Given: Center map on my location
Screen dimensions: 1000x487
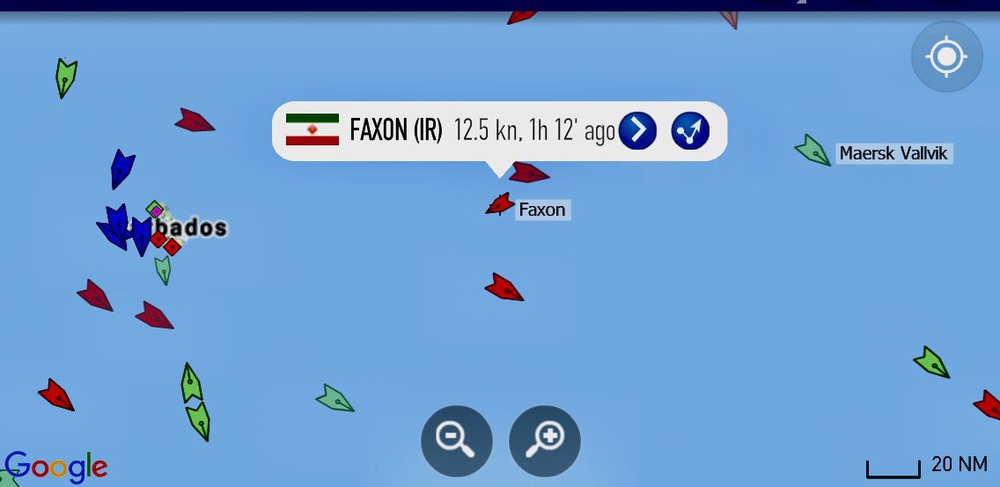Looking at the screenshot, I should 946,56.
